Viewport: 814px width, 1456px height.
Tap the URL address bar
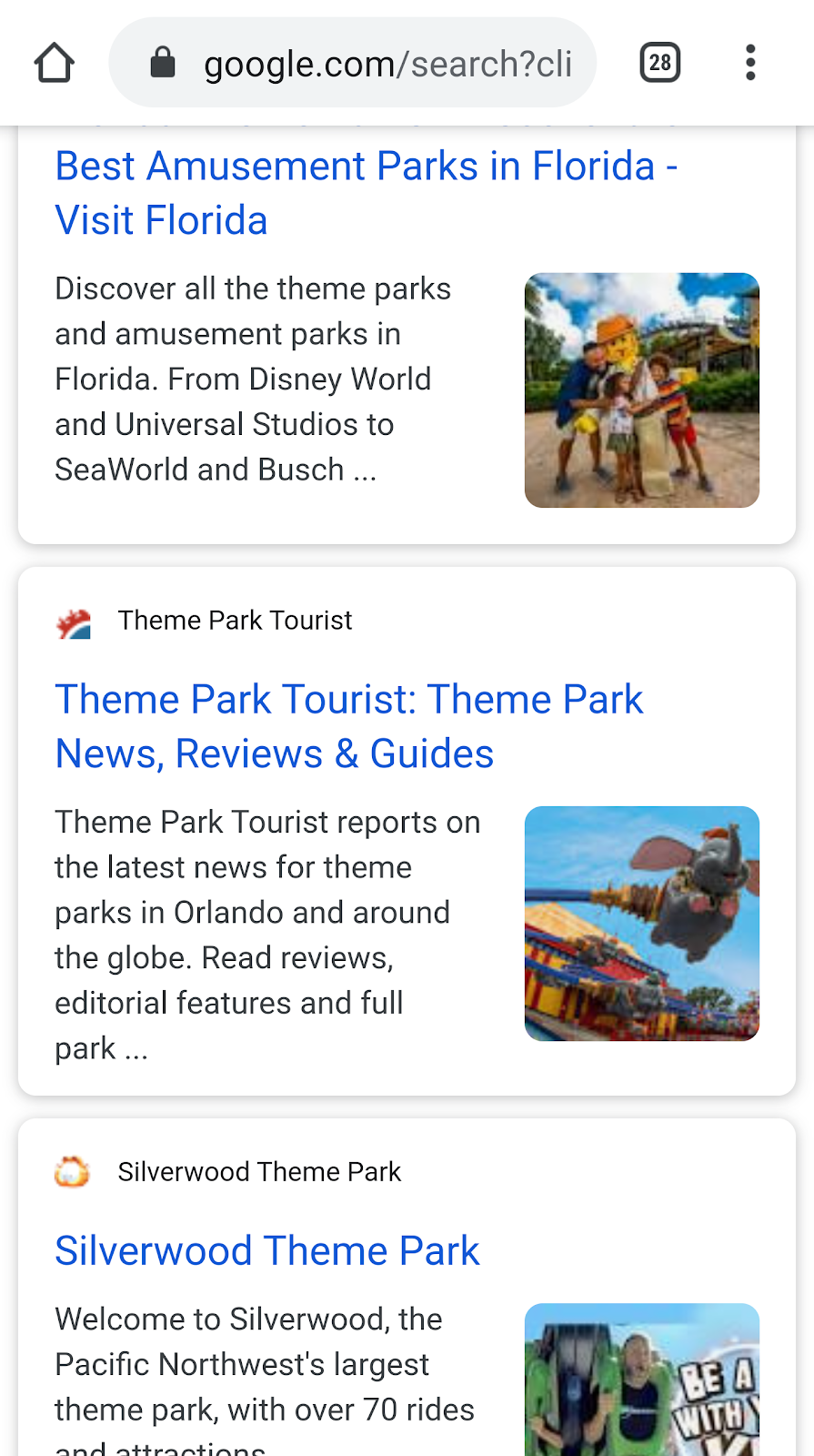[364, 64]
